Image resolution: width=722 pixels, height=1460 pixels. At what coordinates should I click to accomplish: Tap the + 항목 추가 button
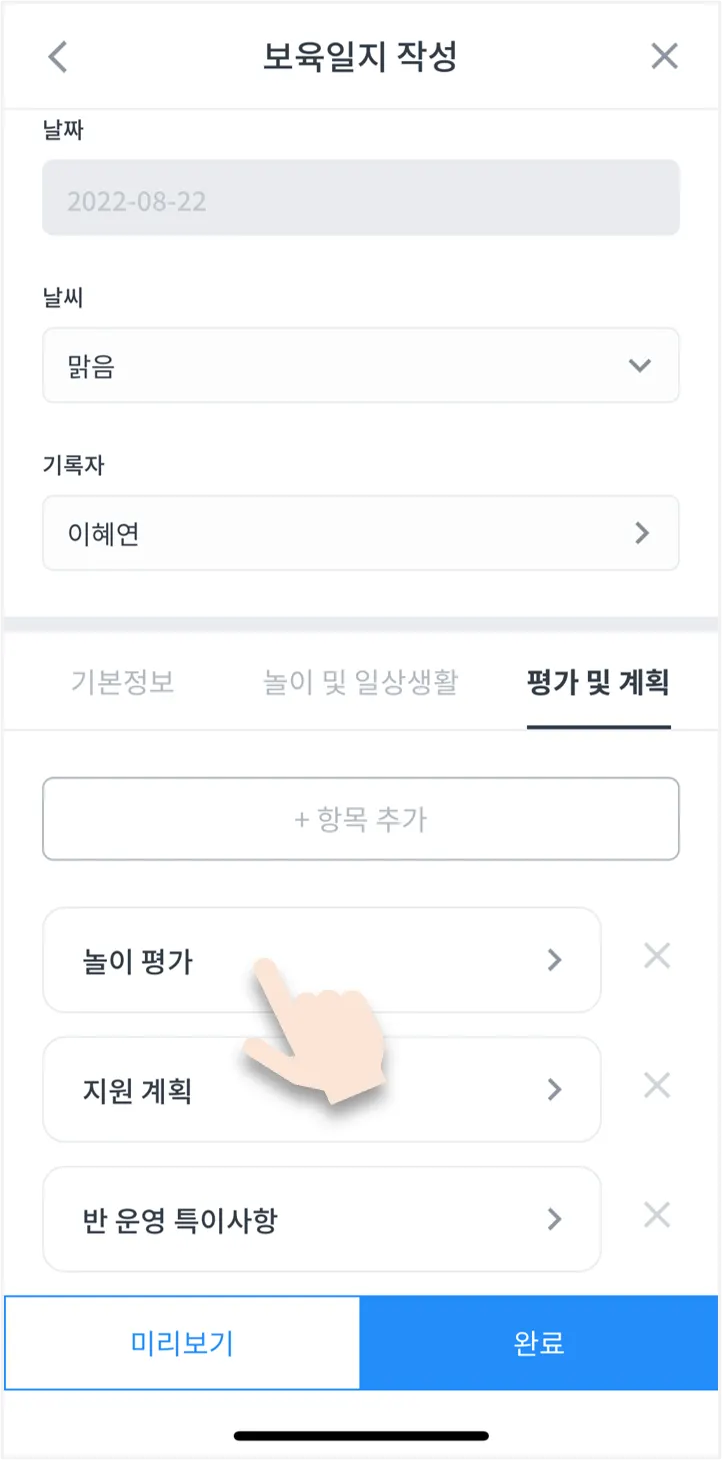point(360,820)
